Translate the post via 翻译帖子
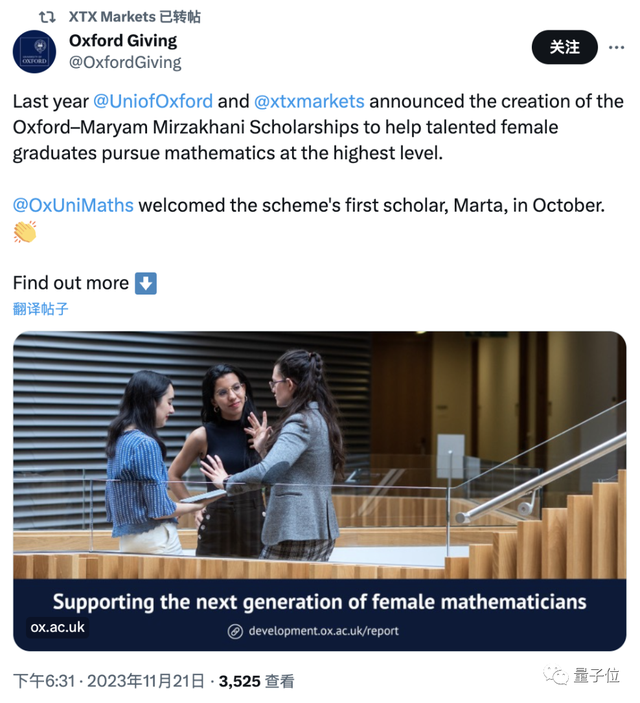640x703 pixels. 41,308
